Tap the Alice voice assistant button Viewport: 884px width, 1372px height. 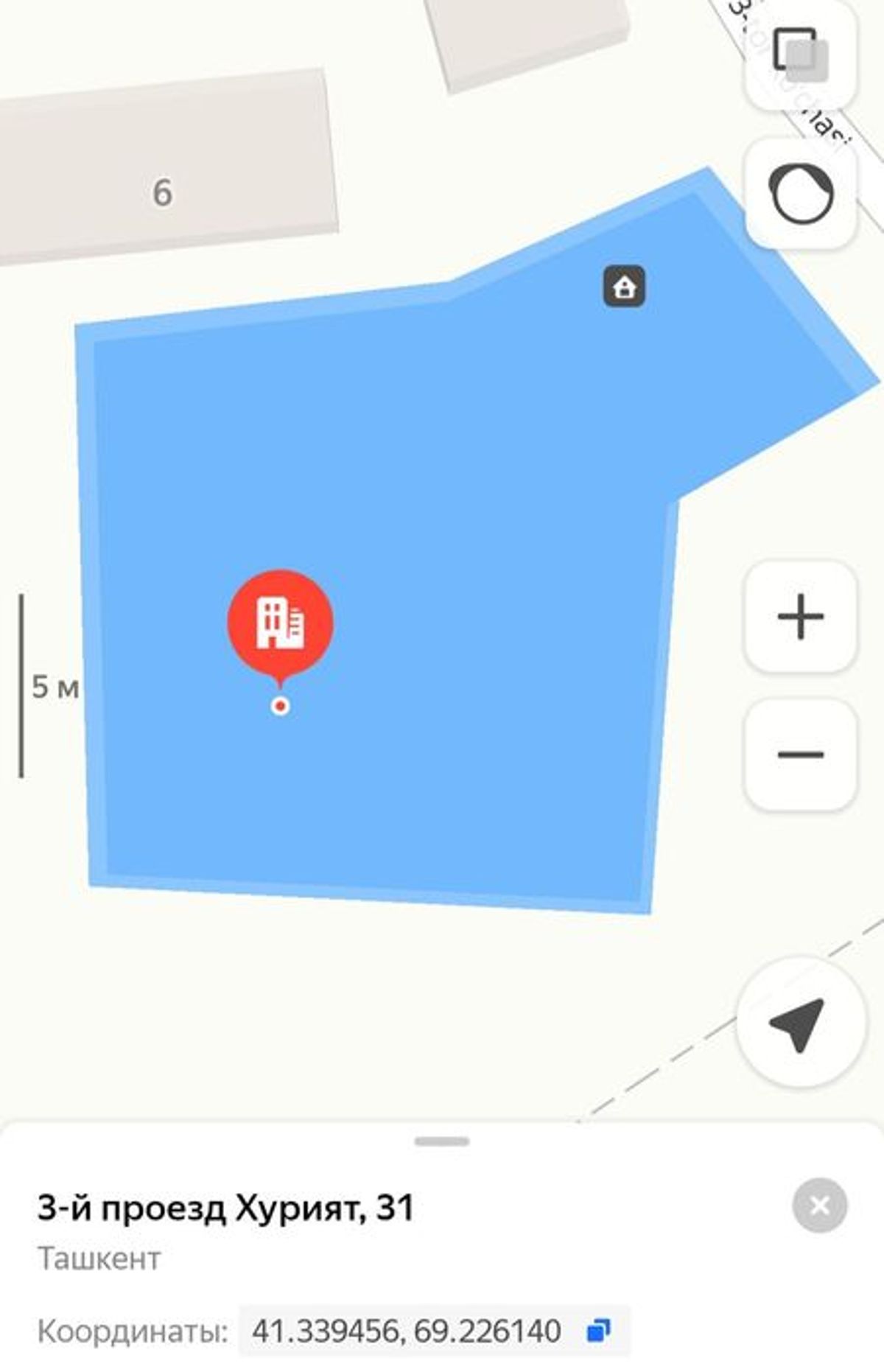(x=801, y=194)
